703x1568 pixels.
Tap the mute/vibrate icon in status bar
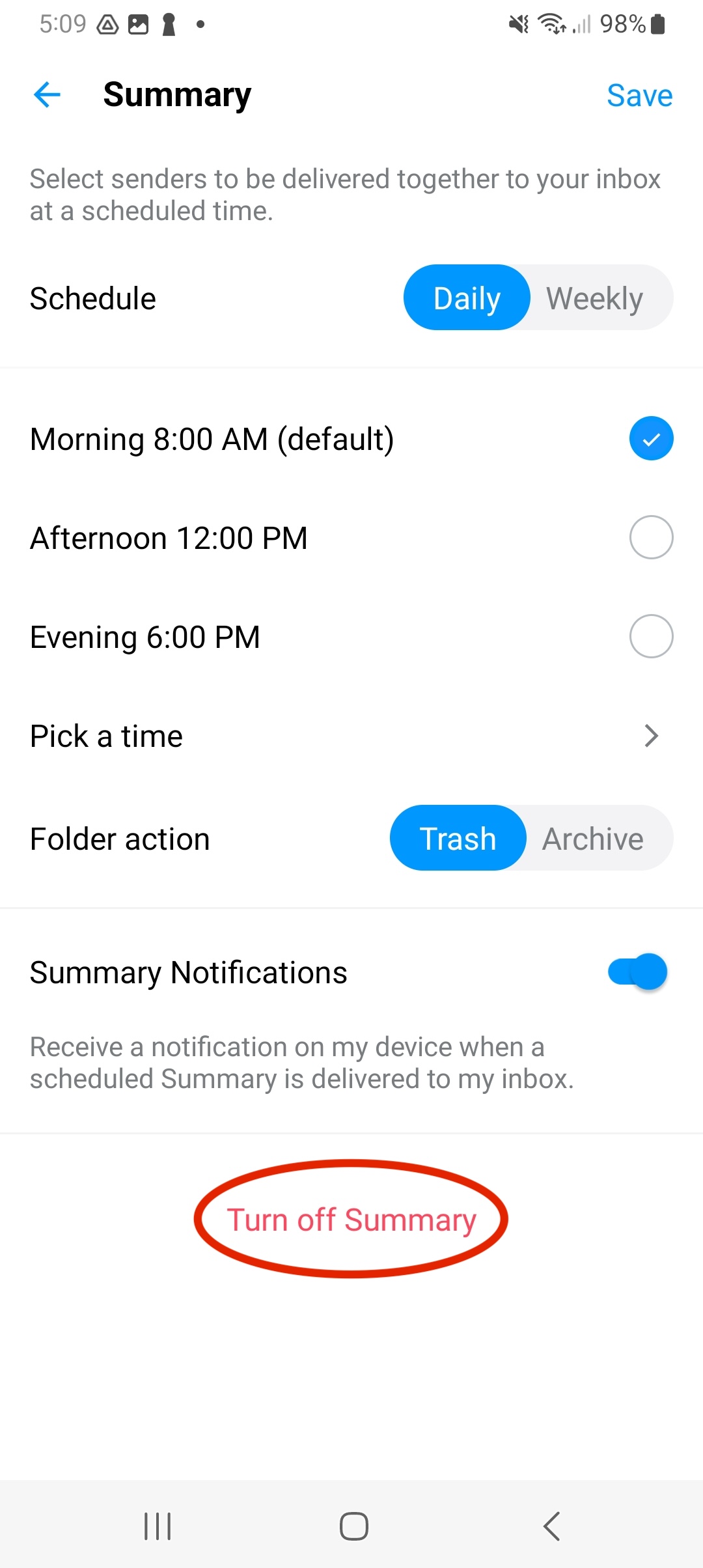coord(516,23)
